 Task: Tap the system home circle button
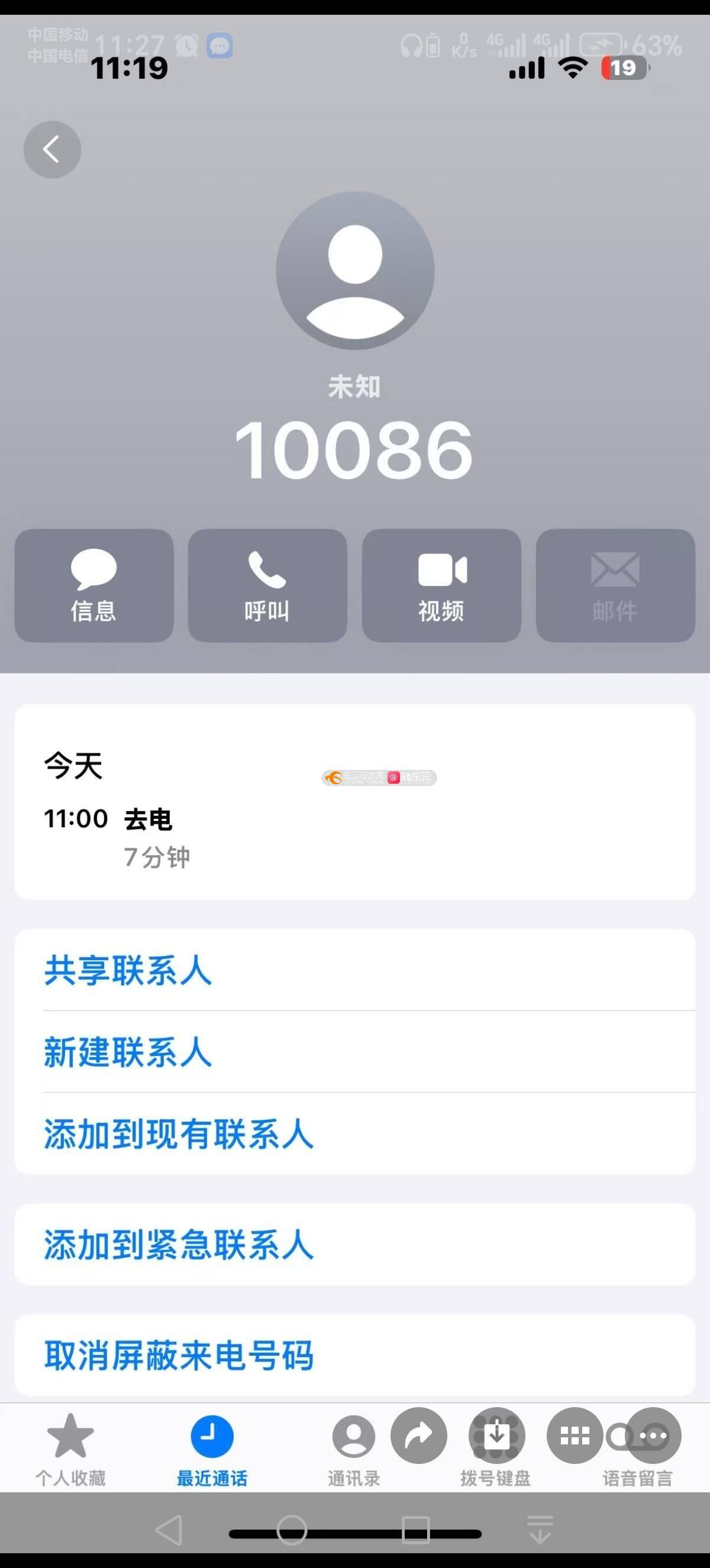292,1530
